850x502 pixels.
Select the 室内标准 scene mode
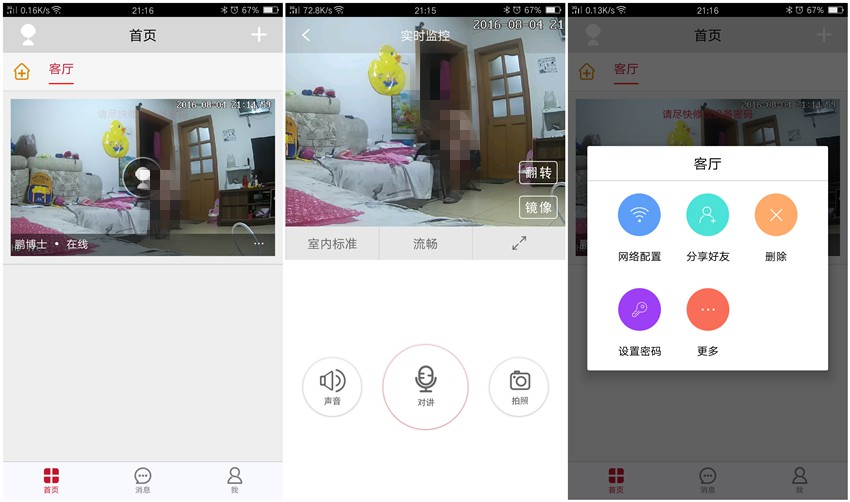332,243
